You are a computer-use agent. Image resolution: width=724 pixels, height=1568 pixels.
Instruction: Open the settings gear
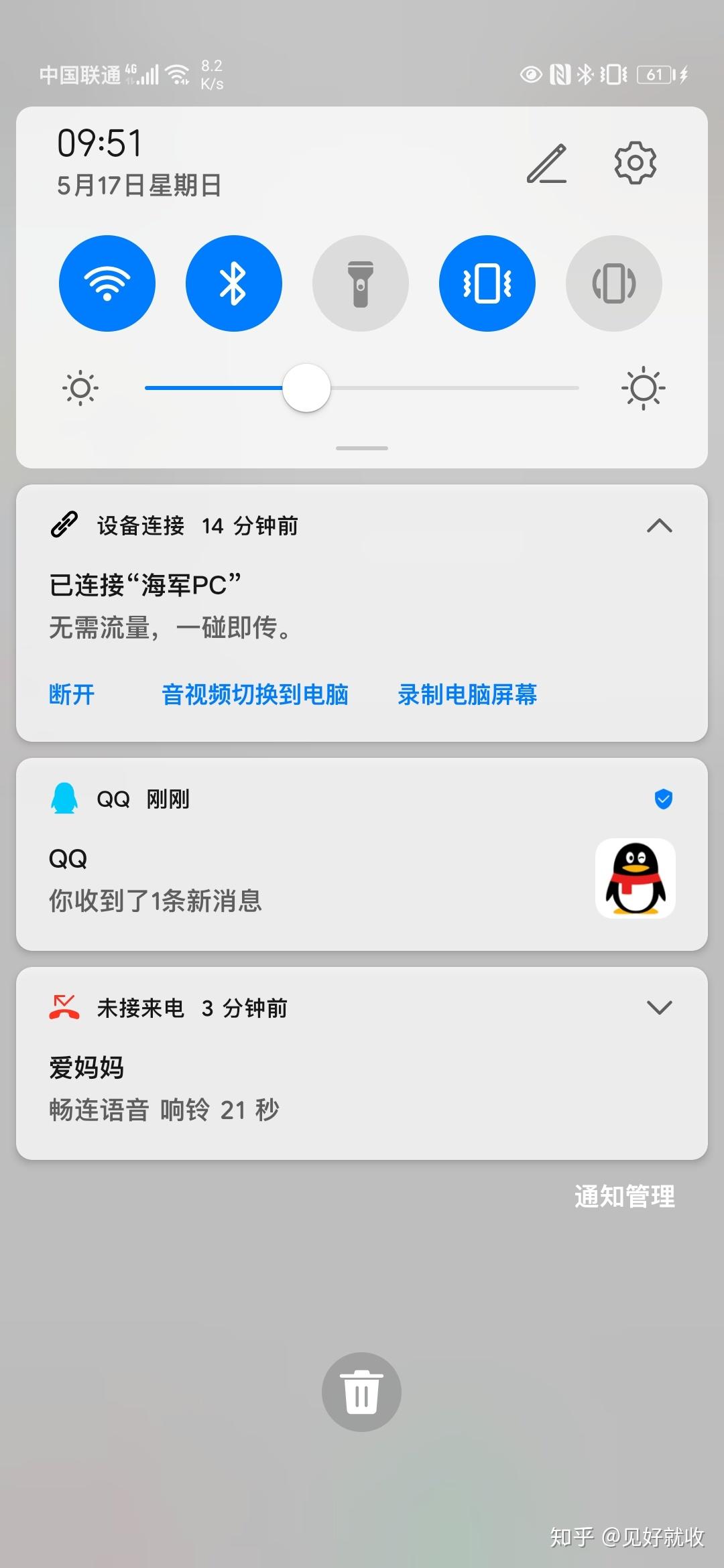click(635, 163)
